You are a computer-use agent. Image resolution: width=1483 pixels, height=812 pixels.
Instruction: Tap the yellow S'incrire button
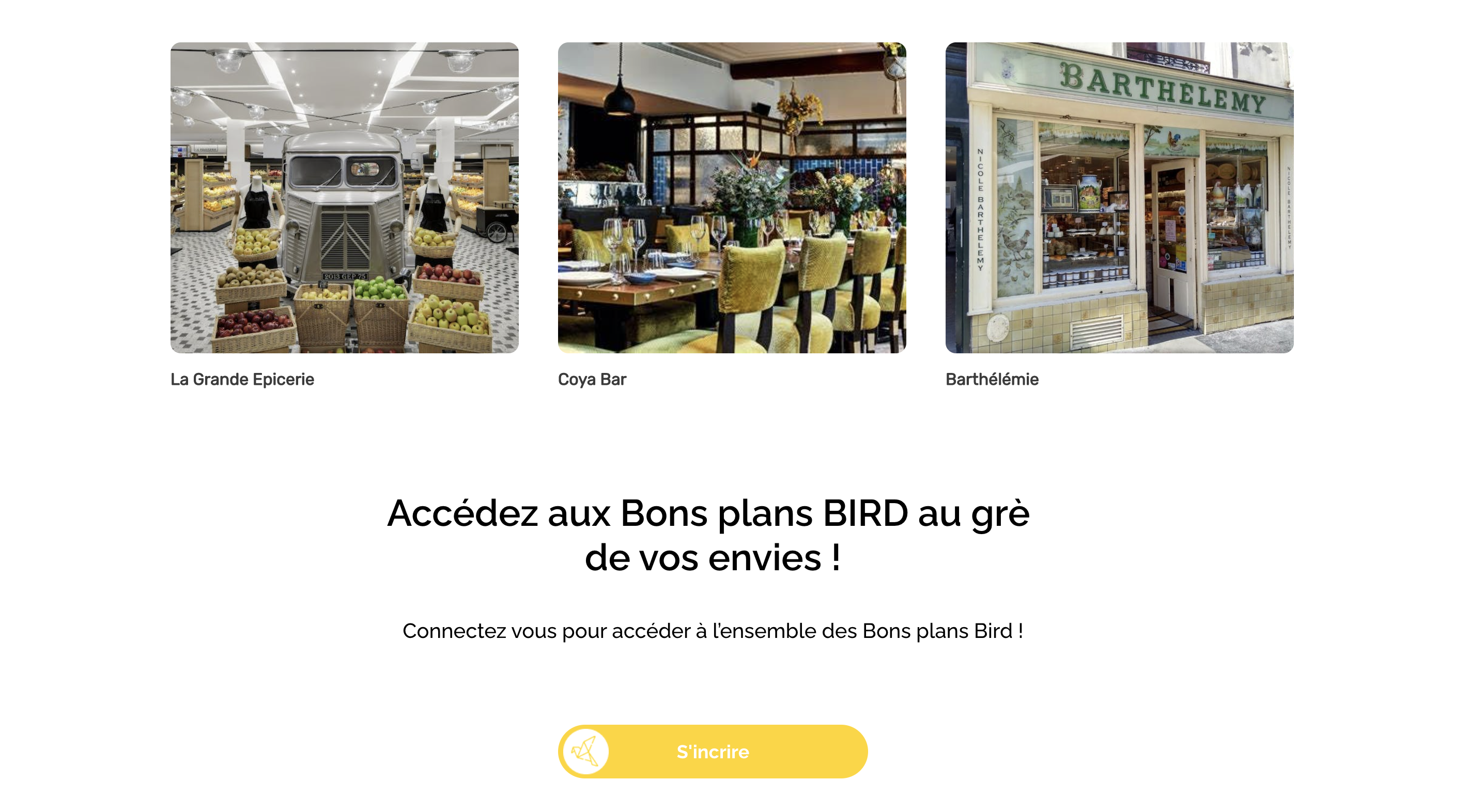pos(712,752)
